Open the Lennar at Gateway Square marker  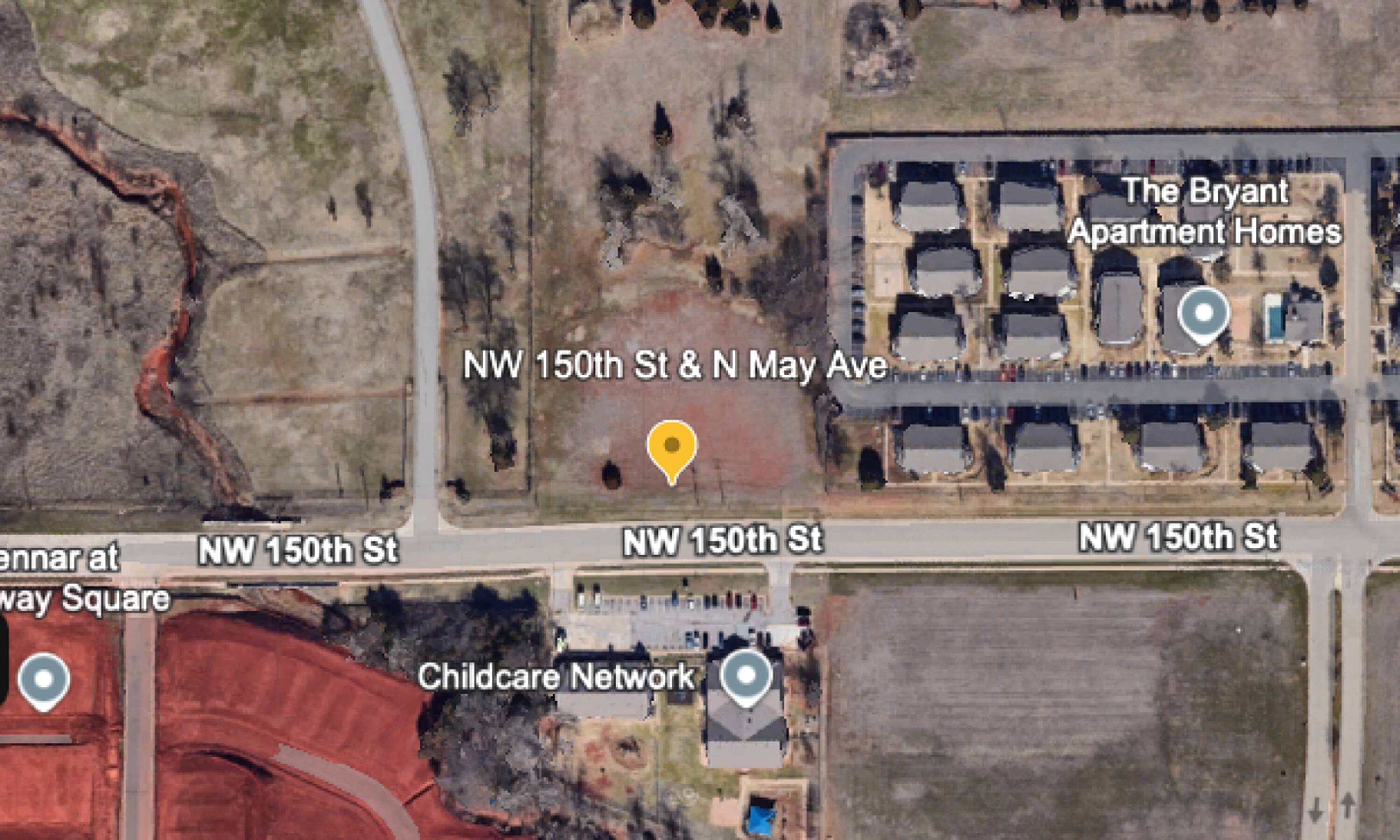click(43, 682)
